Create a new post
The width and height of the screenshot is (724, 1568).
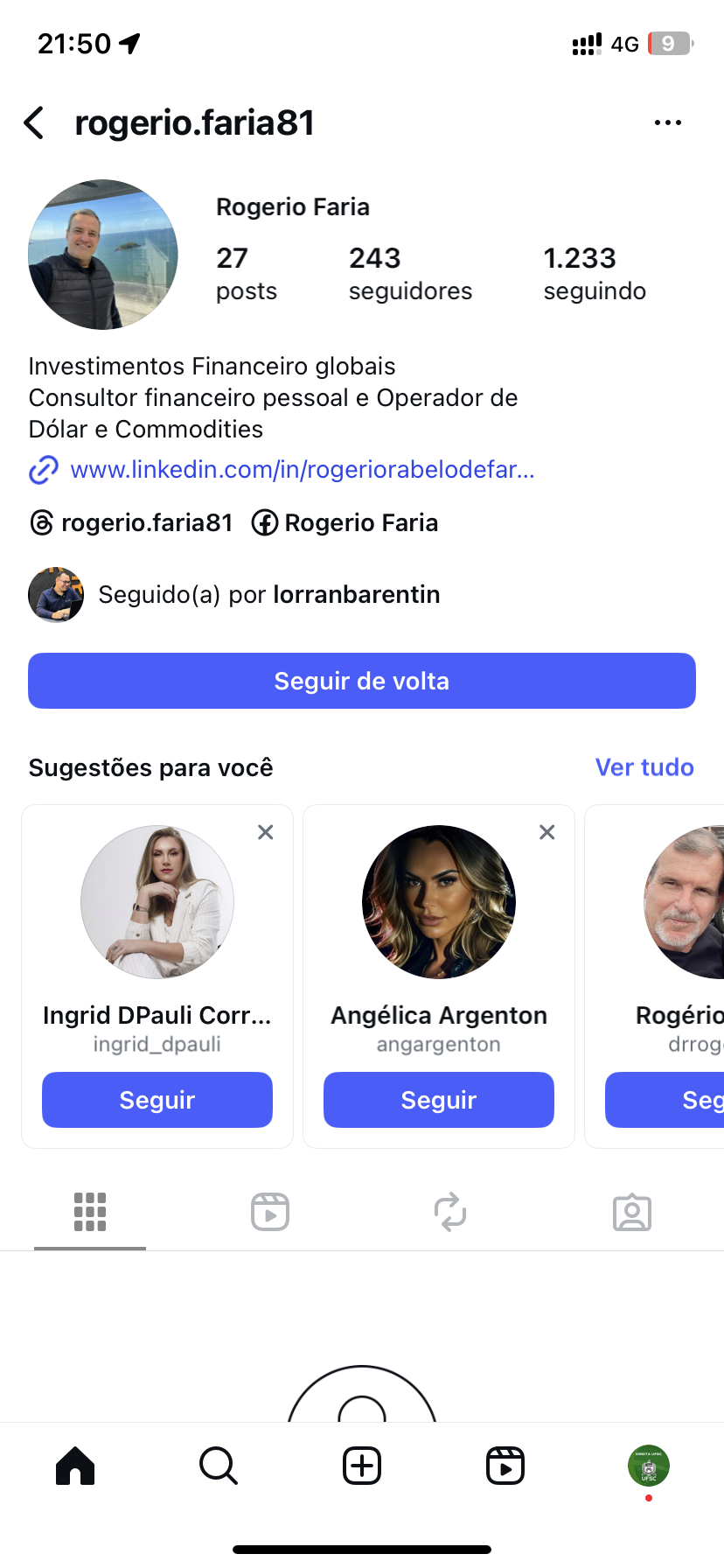[x=362, y=1466]
